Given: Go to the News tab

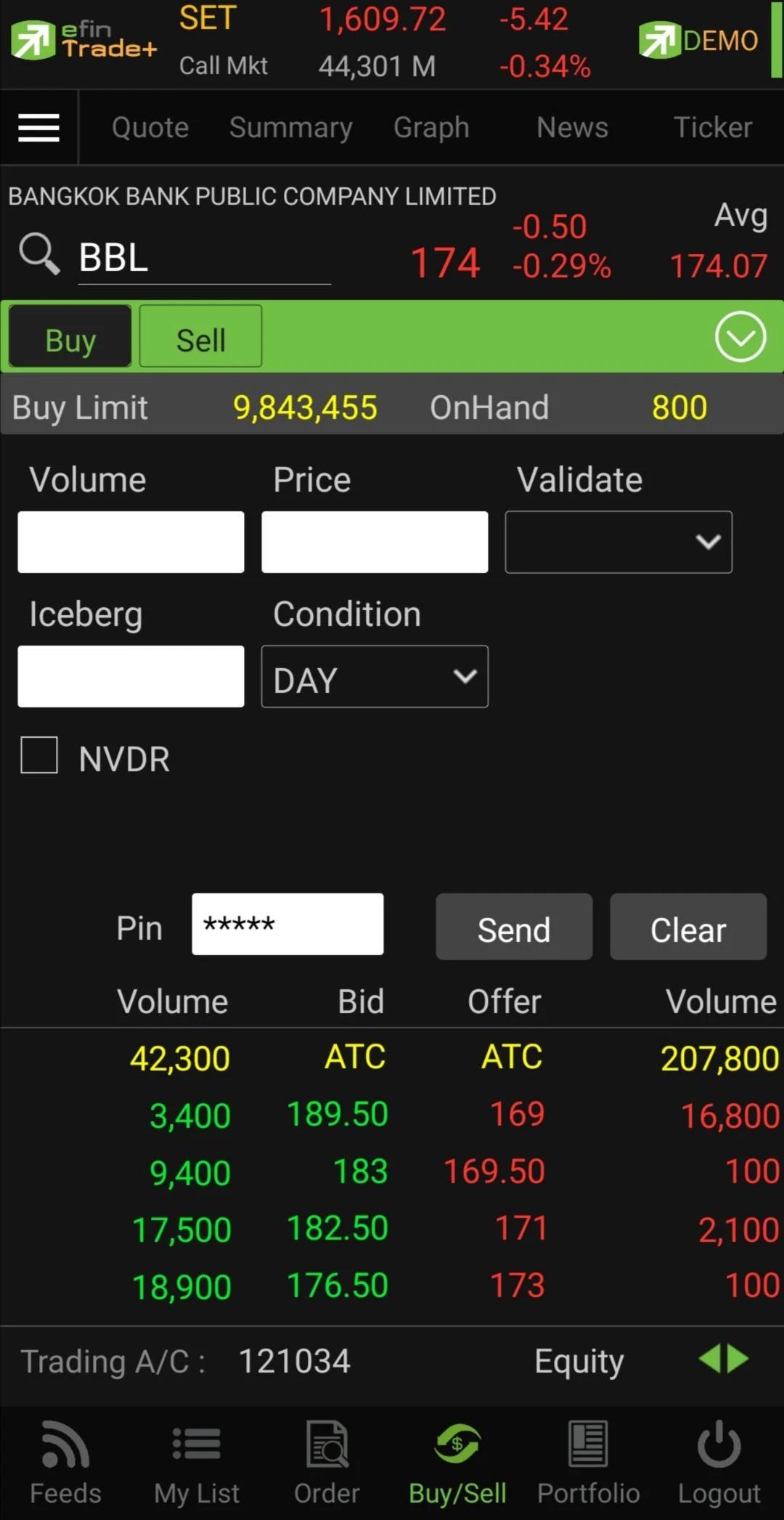Looking at the screenshot, I should [x=572, y=128].
